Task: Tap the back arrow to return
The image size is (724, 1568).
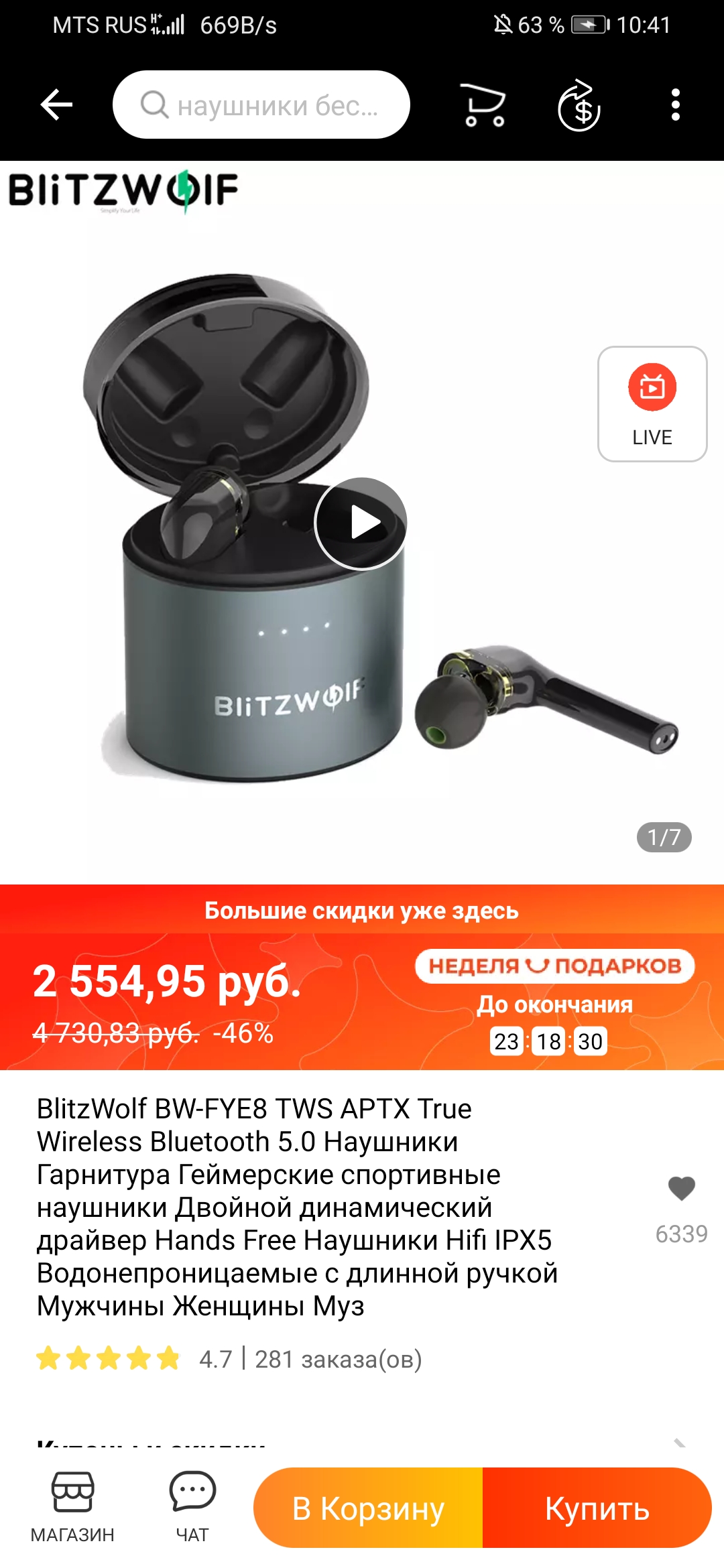Action: click(x=57, y=106)
